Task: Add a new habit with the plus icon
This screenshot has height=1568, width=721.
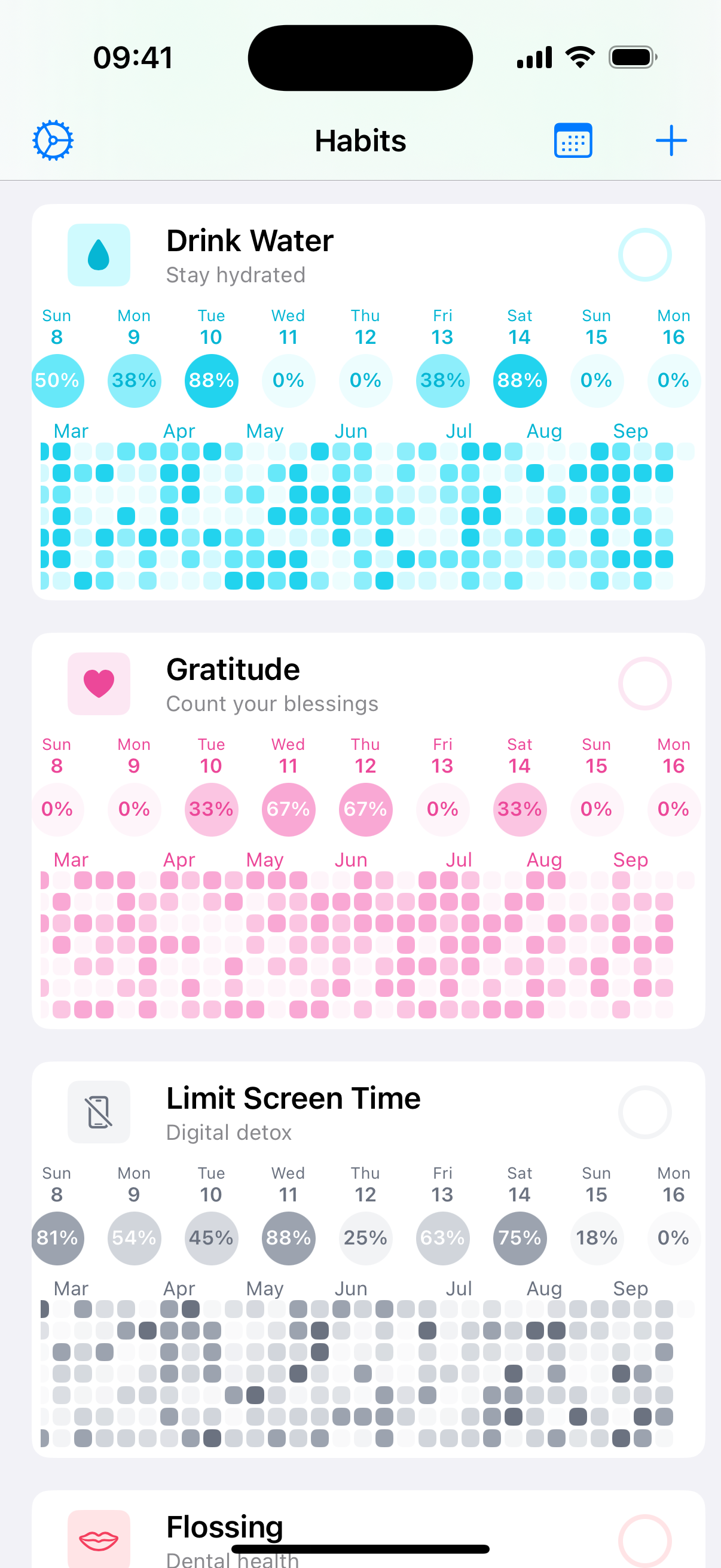Action: pos(671,139)
